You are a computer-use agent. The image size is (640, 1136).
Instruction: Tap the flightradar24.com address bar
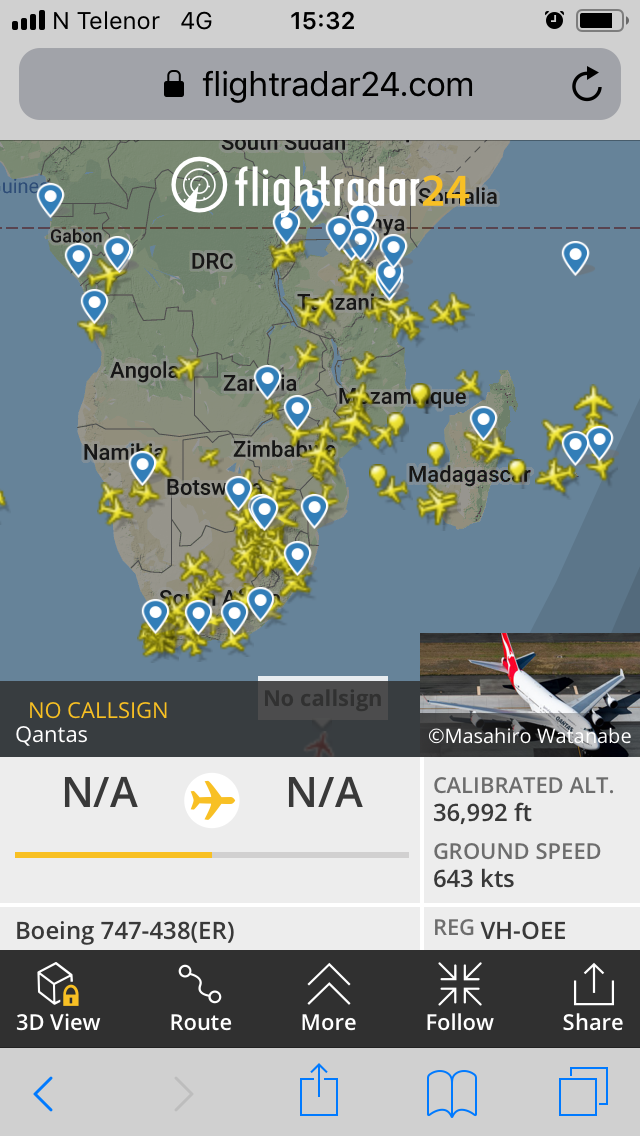(x=320, y=84)
